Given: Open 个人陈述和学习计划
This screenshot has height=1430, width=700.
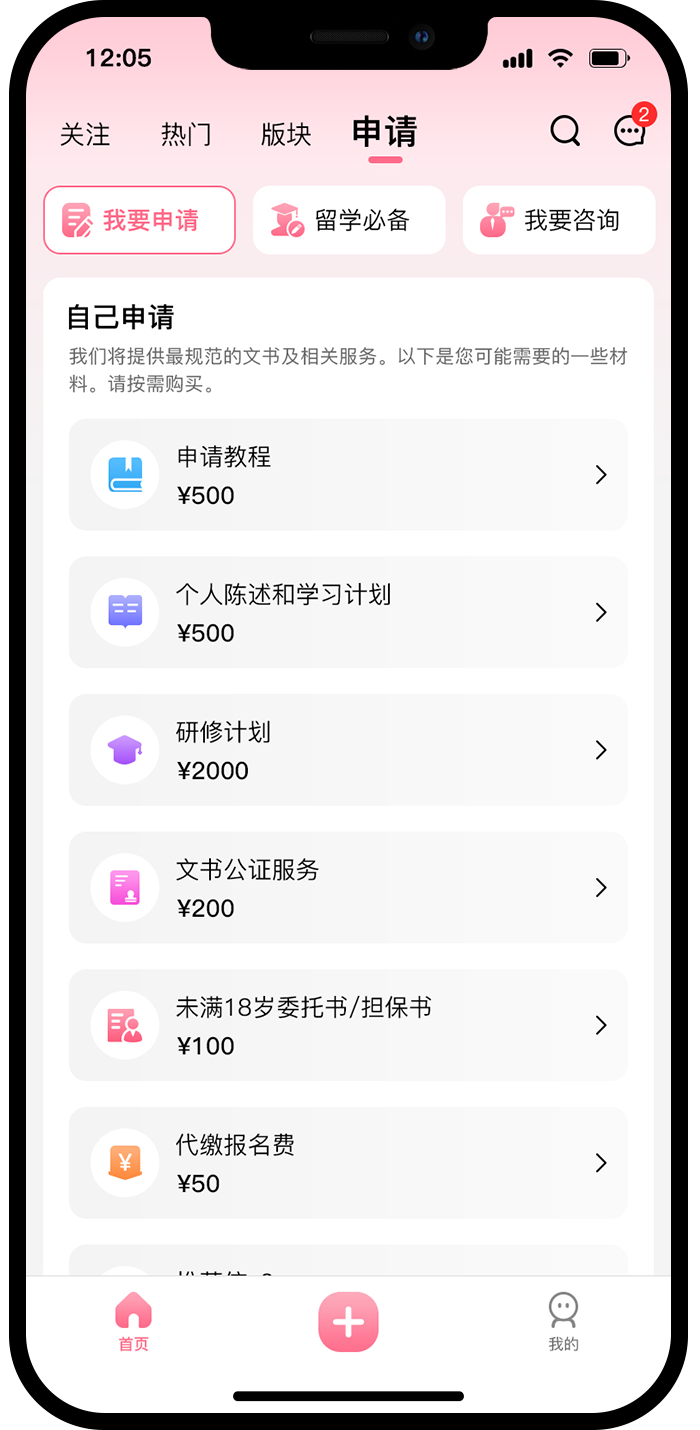Looking at the screenshot, I should pyautogui.click(x=348, y=612).
